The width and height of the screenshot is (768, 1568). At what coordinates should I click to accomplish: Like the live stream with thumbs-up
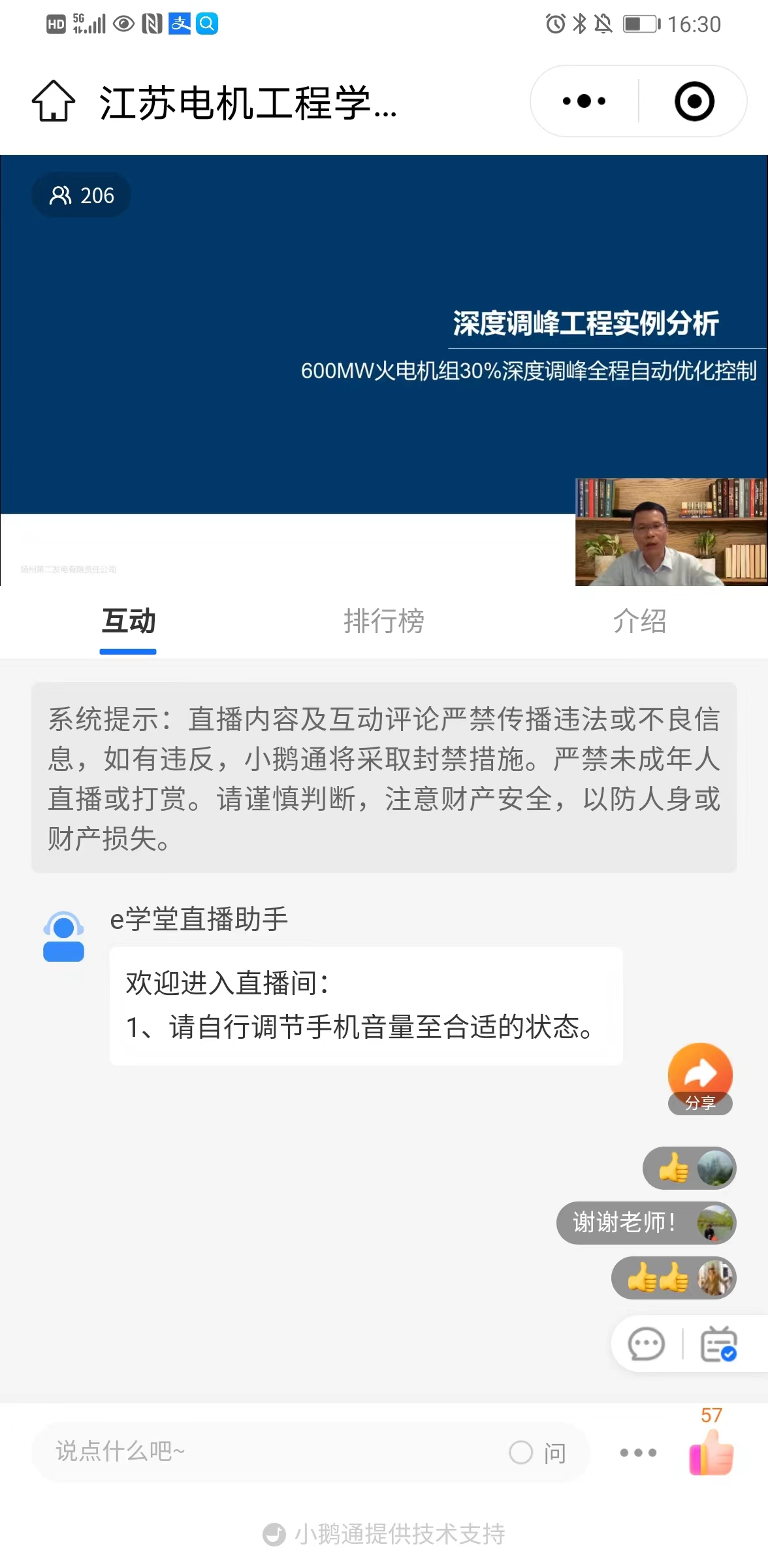pyautogui.click(x=712, y=1452)
